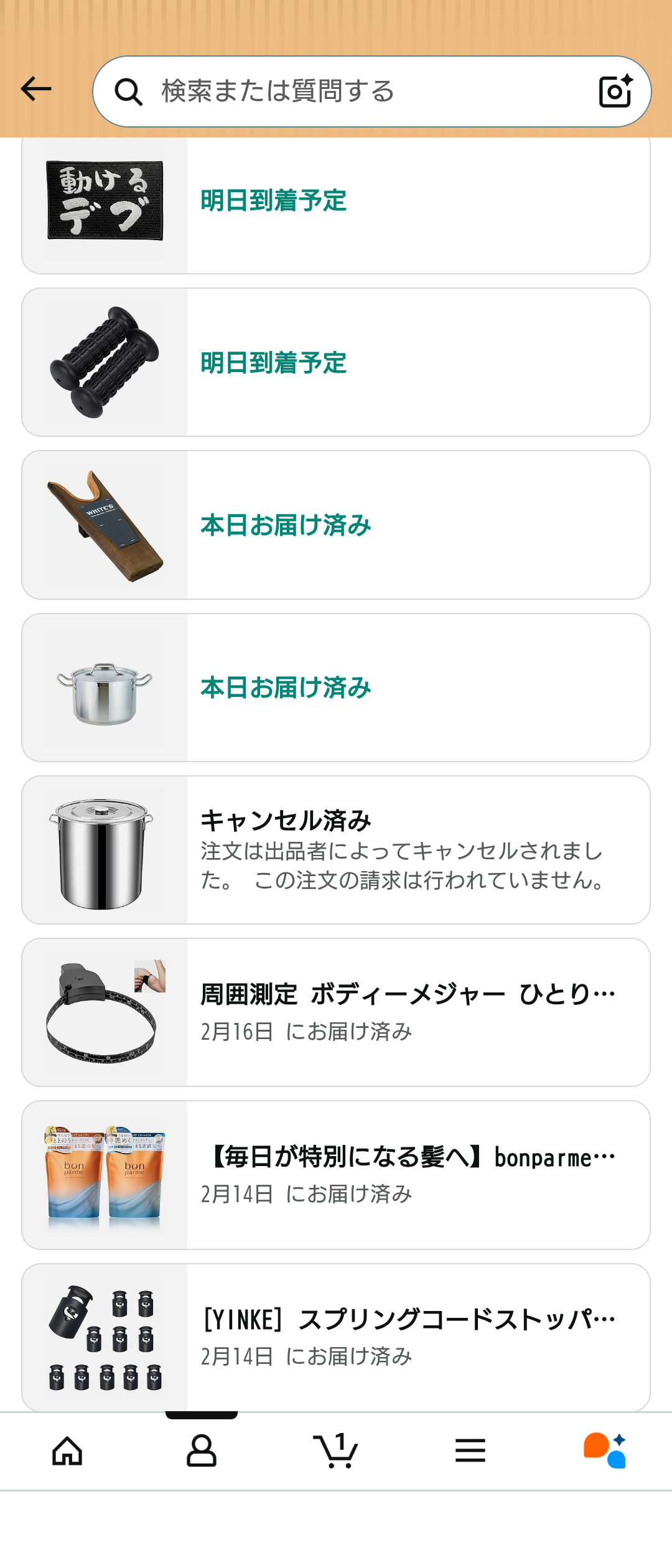Image resolution: width=672 pixels, height=1568 pixels.
Task: Open the shopping cart with 1 item
Action: tap(335, 1451)
